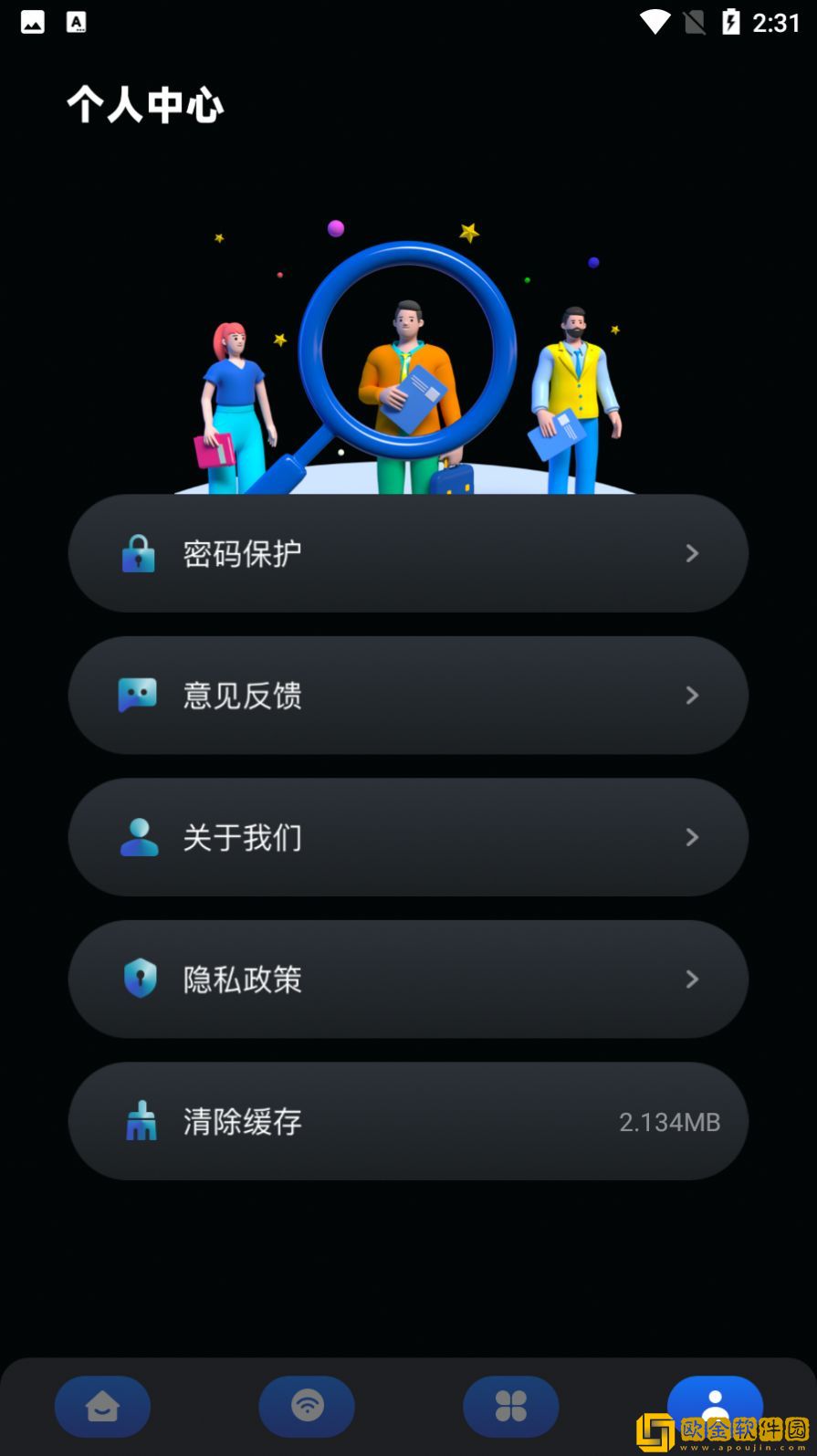Expand the 密码保护 row via its chevron

coord(692,553)
